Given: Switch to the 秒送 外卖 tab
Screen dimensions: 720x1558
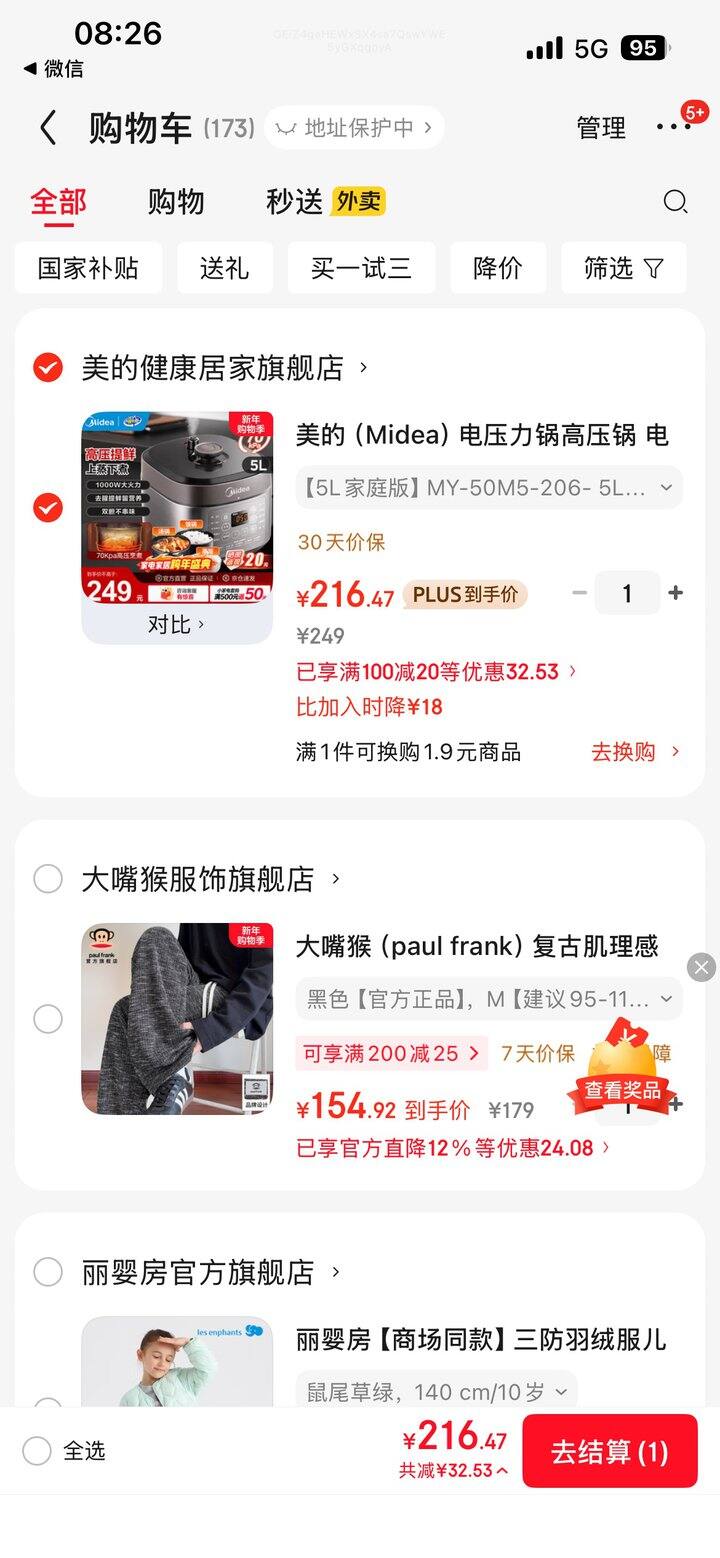Looking at the screenshot, I should tap(325, 202).
